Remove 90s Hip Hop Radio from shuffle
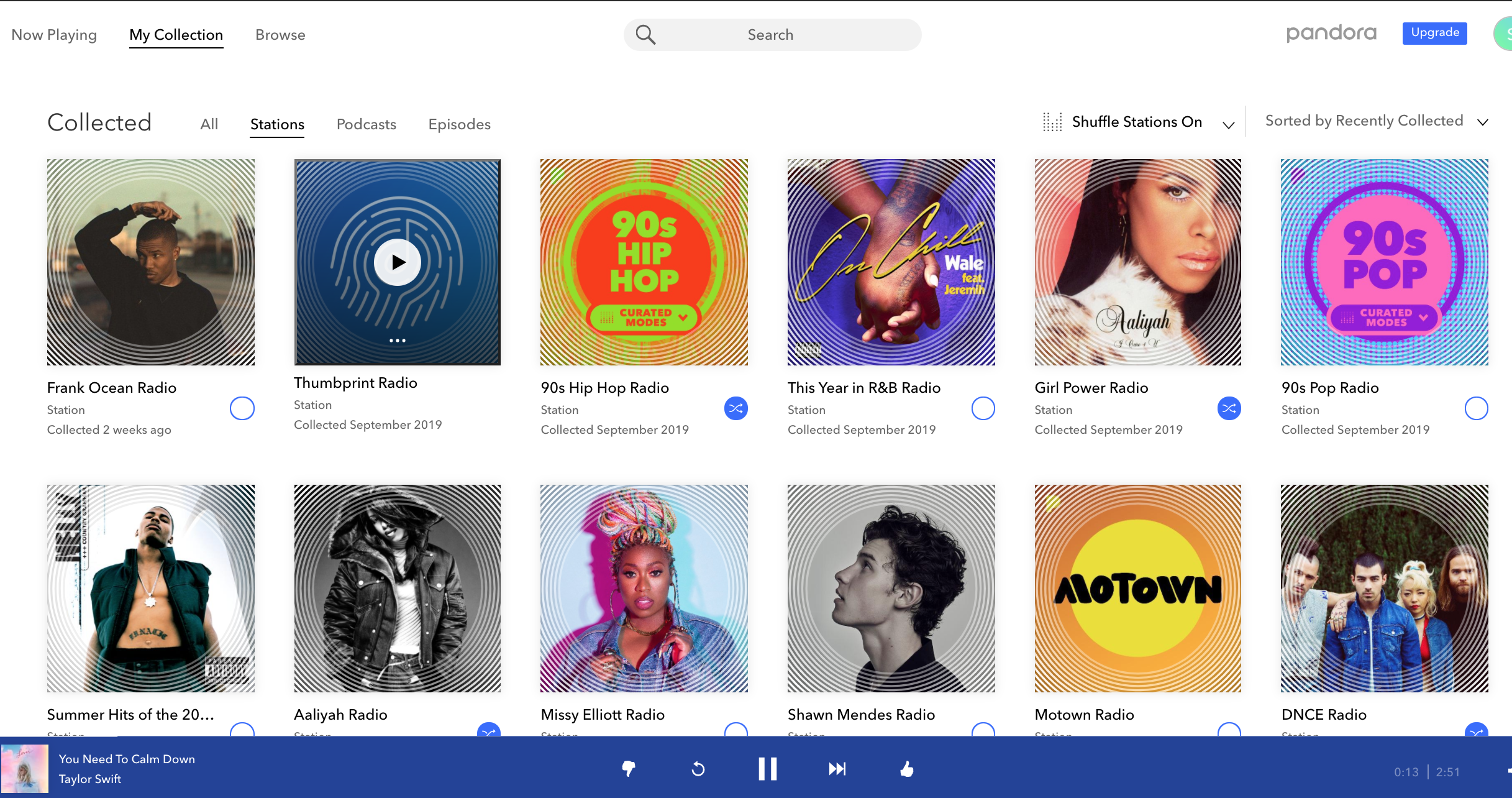Screen dimensions: 1512x798 [736, 408]
